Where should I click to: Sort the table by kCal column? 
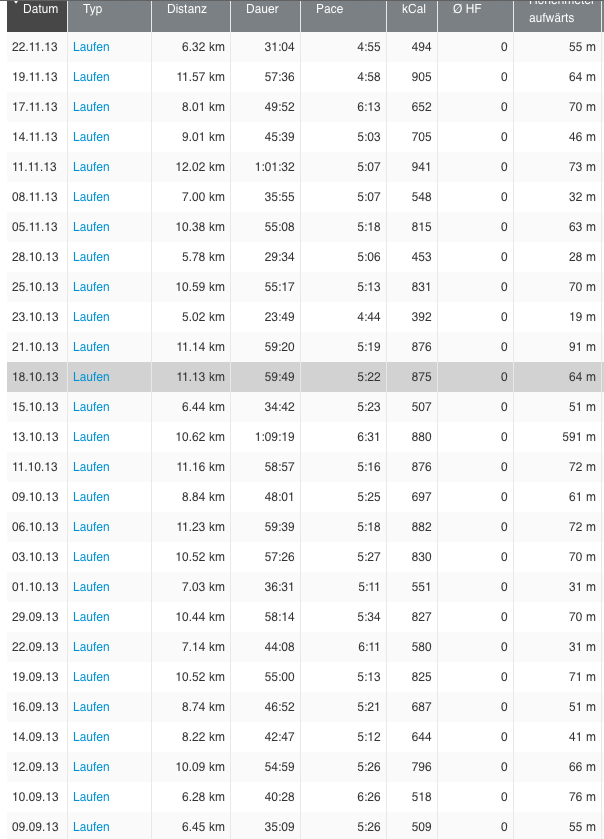point(411,9)
